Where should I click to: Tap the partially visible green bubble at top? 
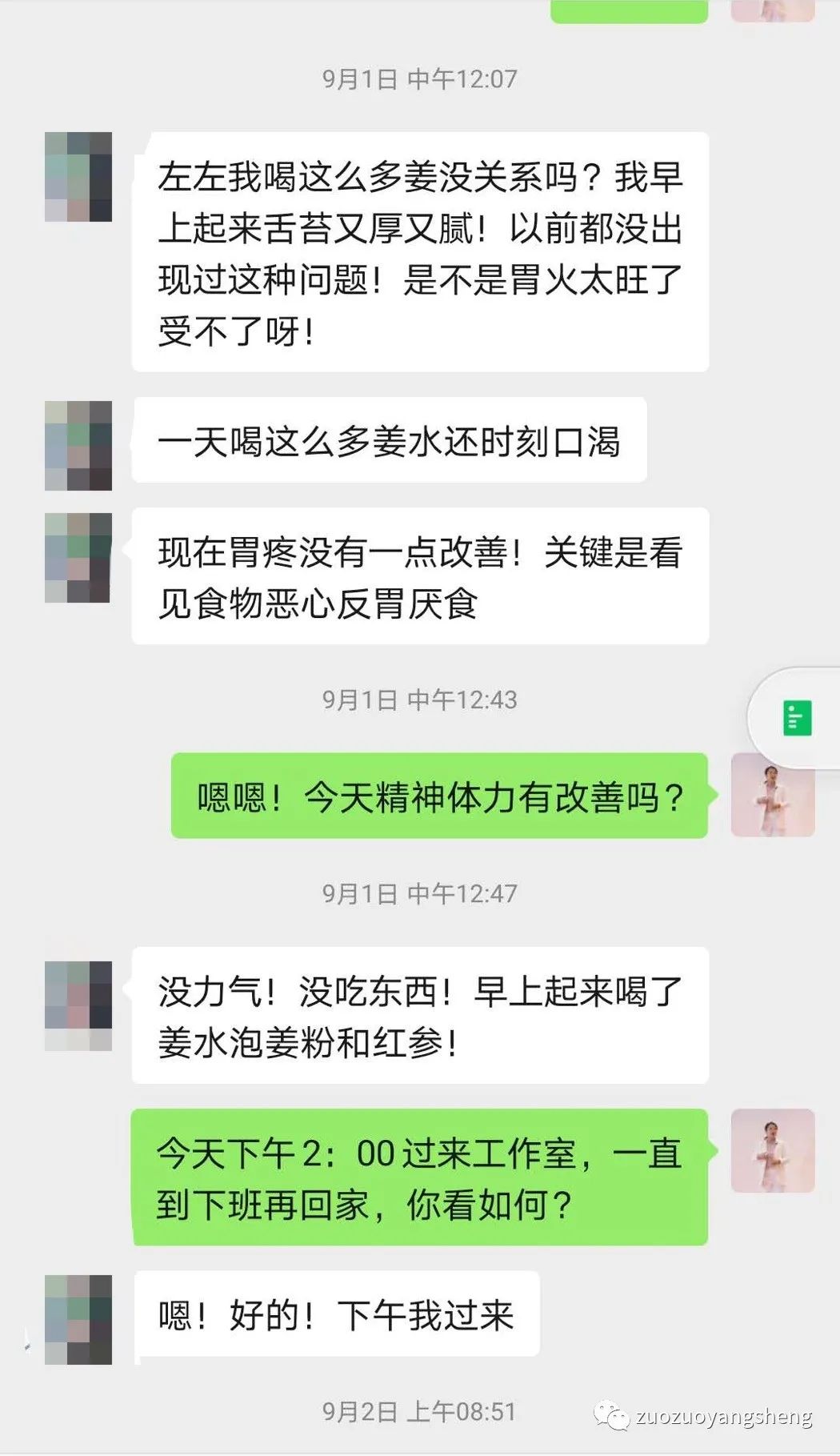630,8
